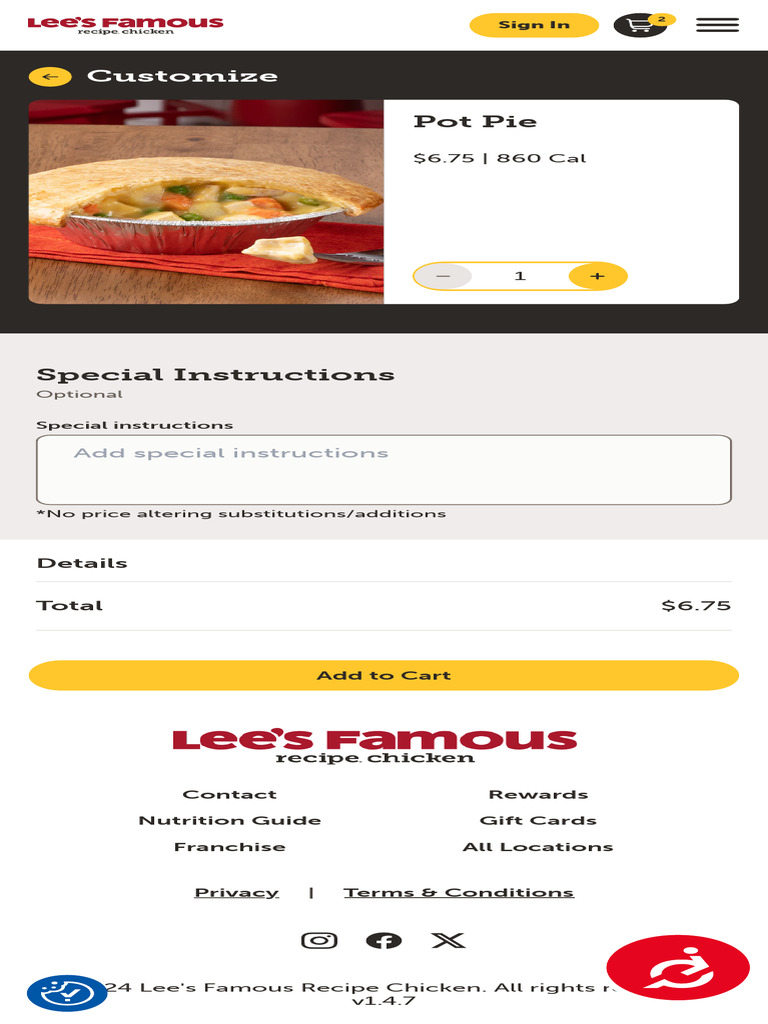
Task: Open the Nutrition Guide link
Action: pos(229,821)
